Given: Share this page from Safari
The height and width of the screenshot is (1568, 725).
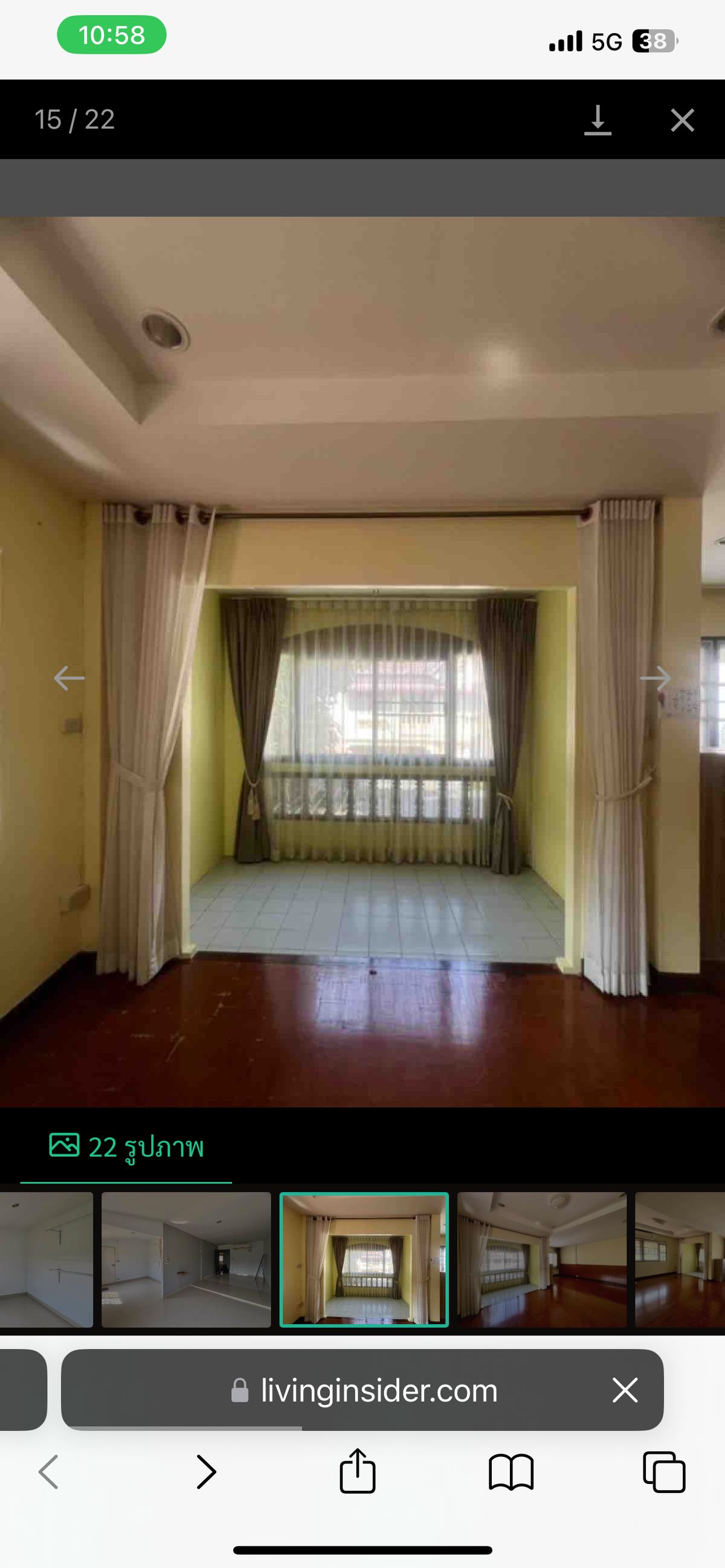Looking at the screenshot, I should click(x=357, y=1472).
